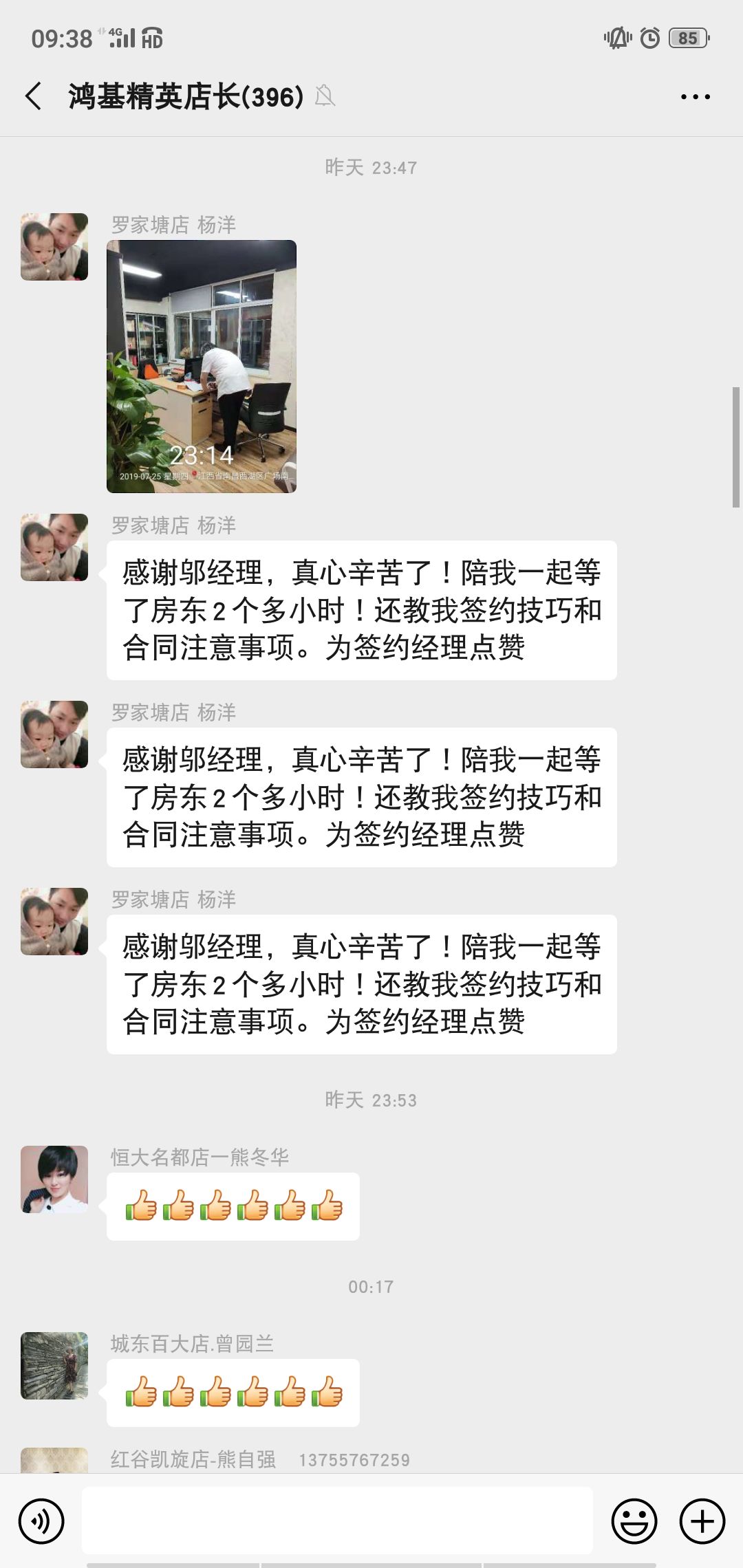Image resolution: width=743 pixels, height=1568 pixels.
Task: Open the emoji sticker panel
Action: [x=634, y=1521]
